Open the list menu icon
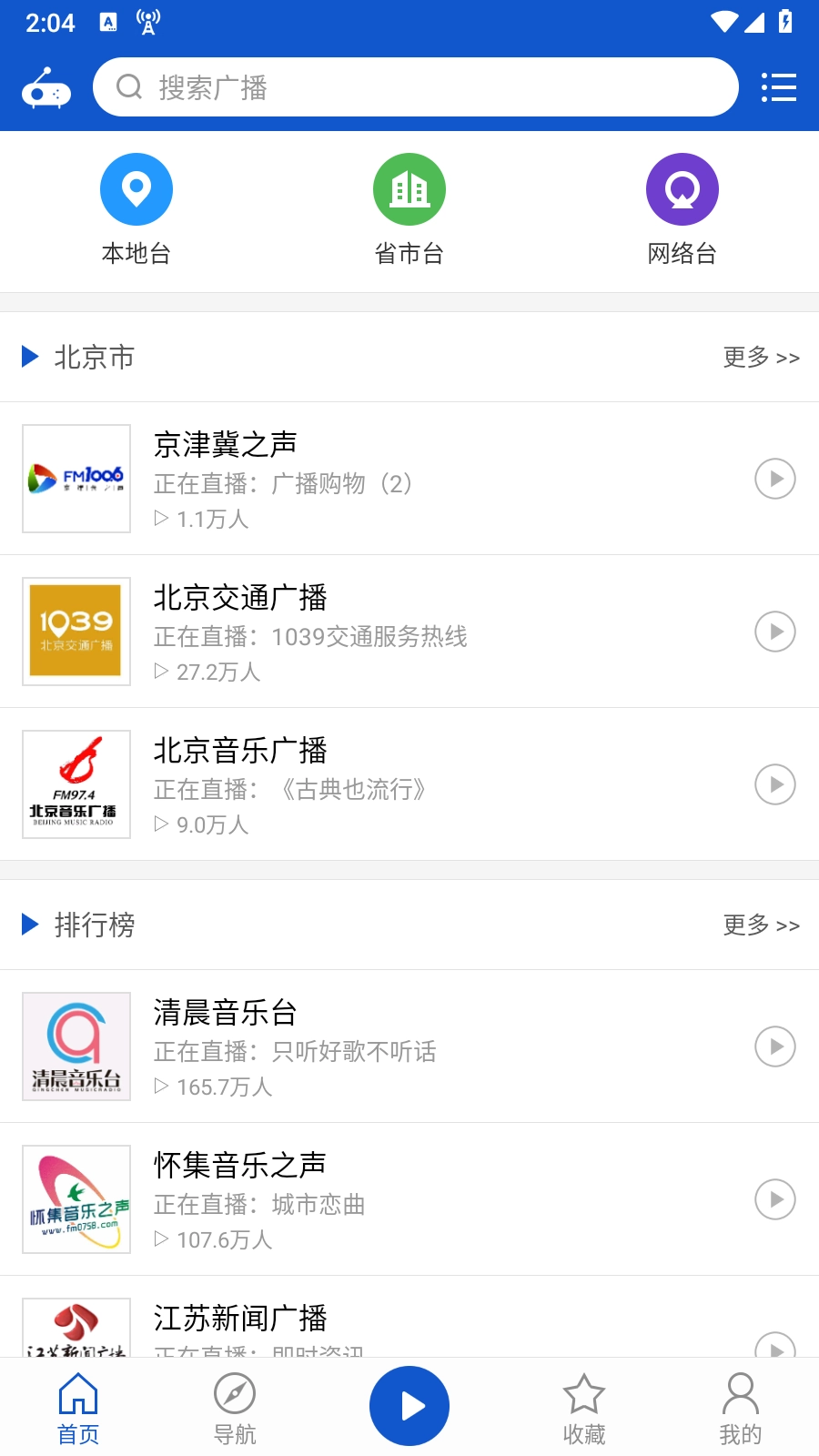The height and width of the screenshot is (1456, 819). [x=778, y=87]
